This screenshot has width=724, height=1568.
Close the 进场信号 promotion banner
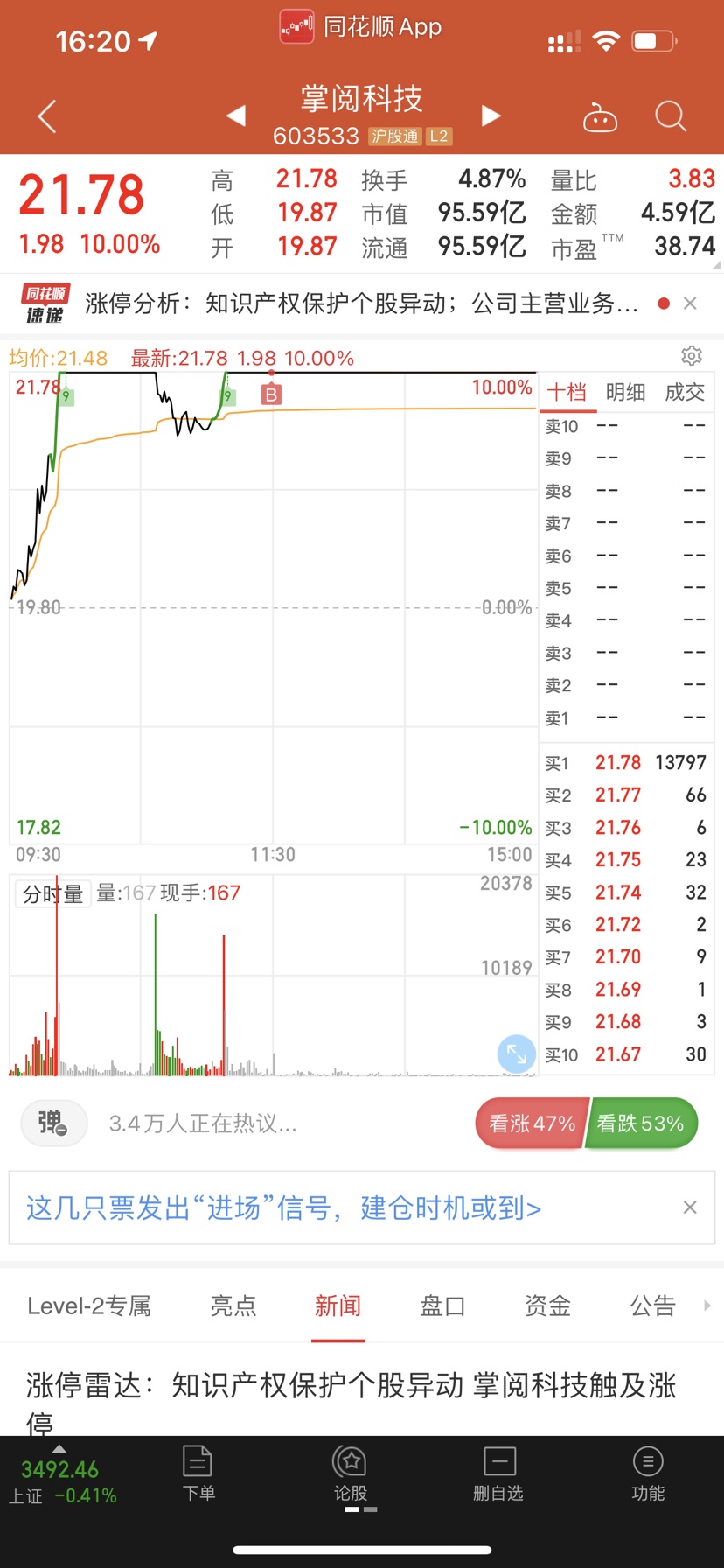(x=690, y=1207)
